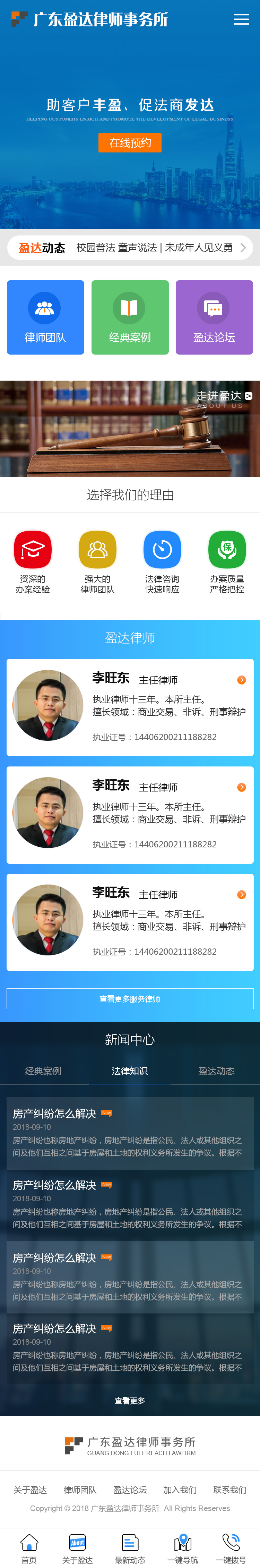Open the hamburger menu
This screenshot has height=1568, width=260.
point(241,19)
